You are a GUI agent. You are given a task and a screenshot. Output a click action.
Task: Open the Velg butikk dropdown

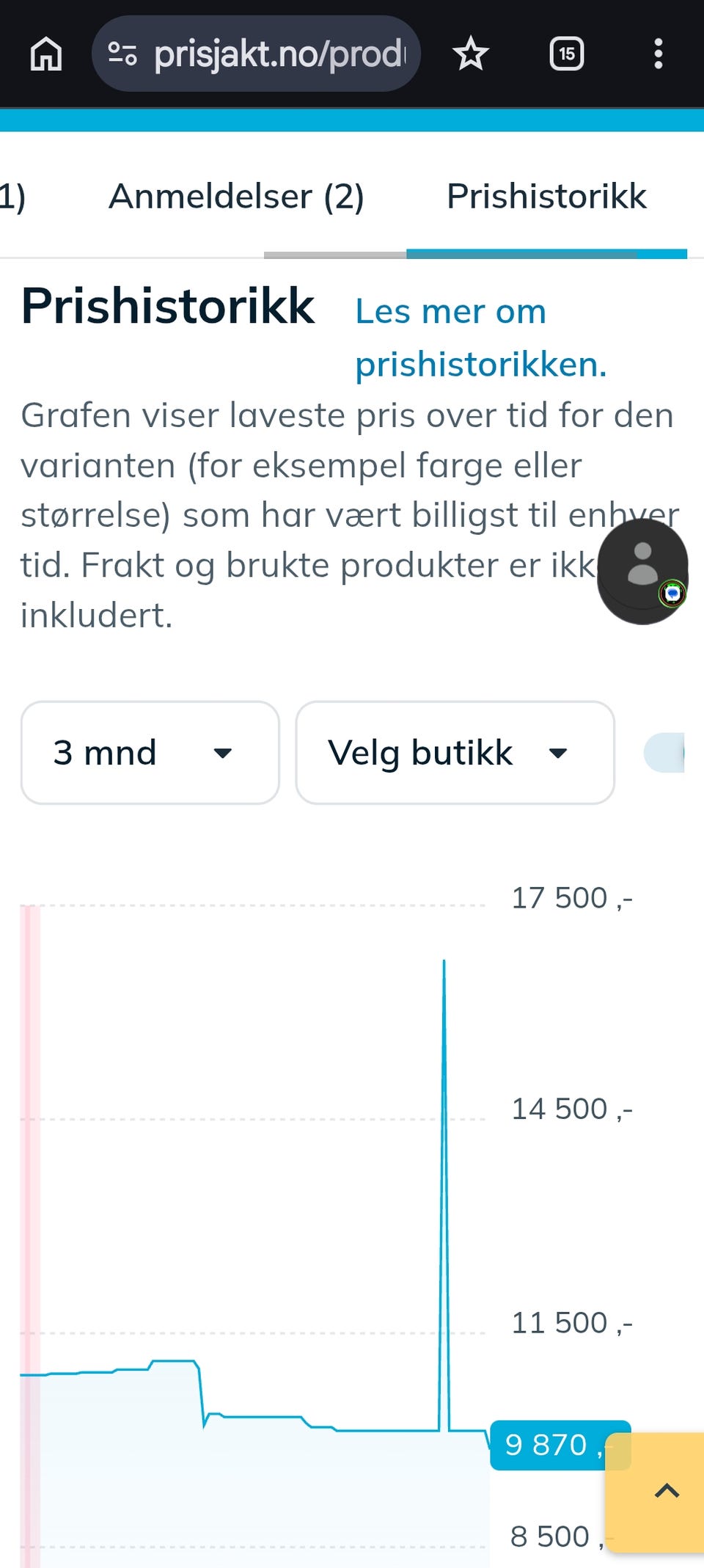coord(455,753)
